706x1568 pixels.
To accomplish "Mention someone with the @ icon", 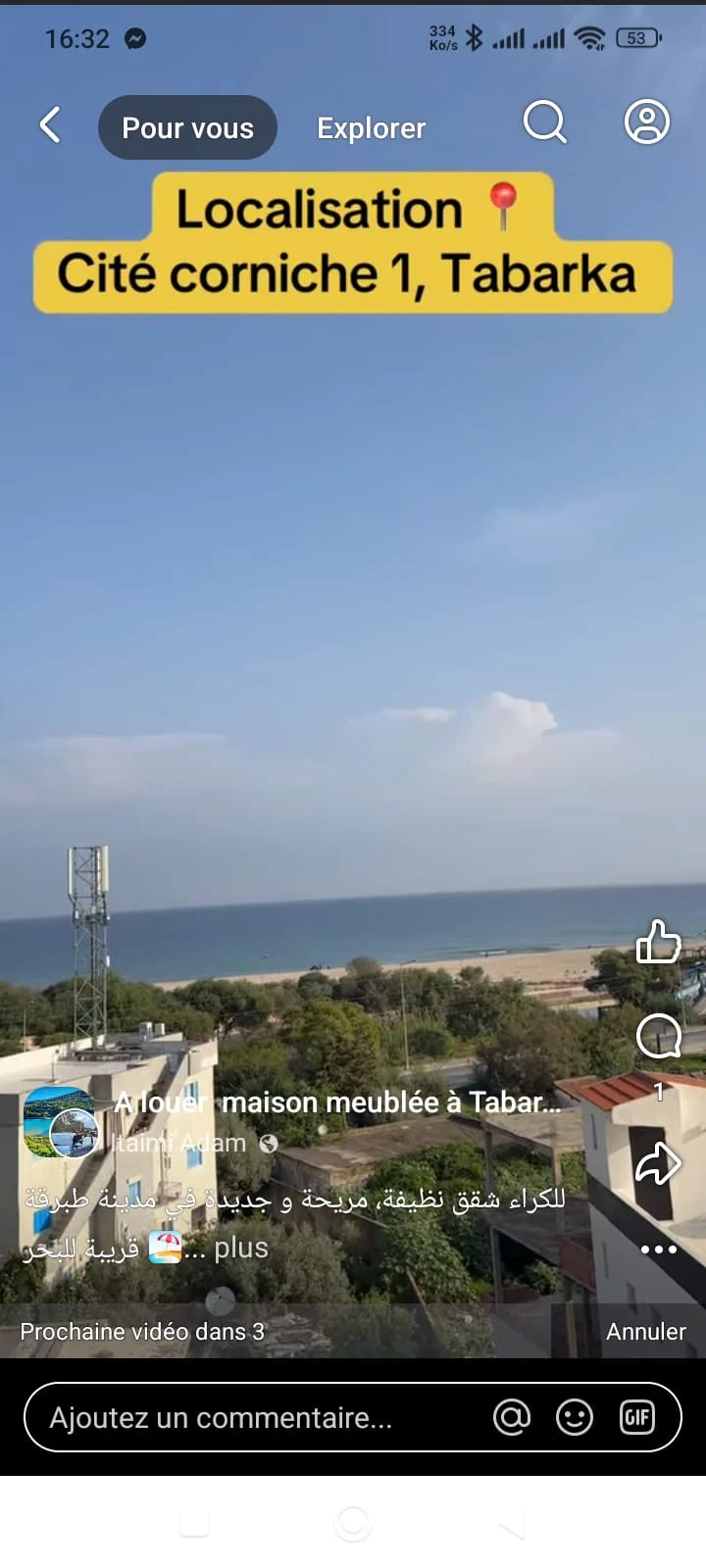I will 511,1417.
